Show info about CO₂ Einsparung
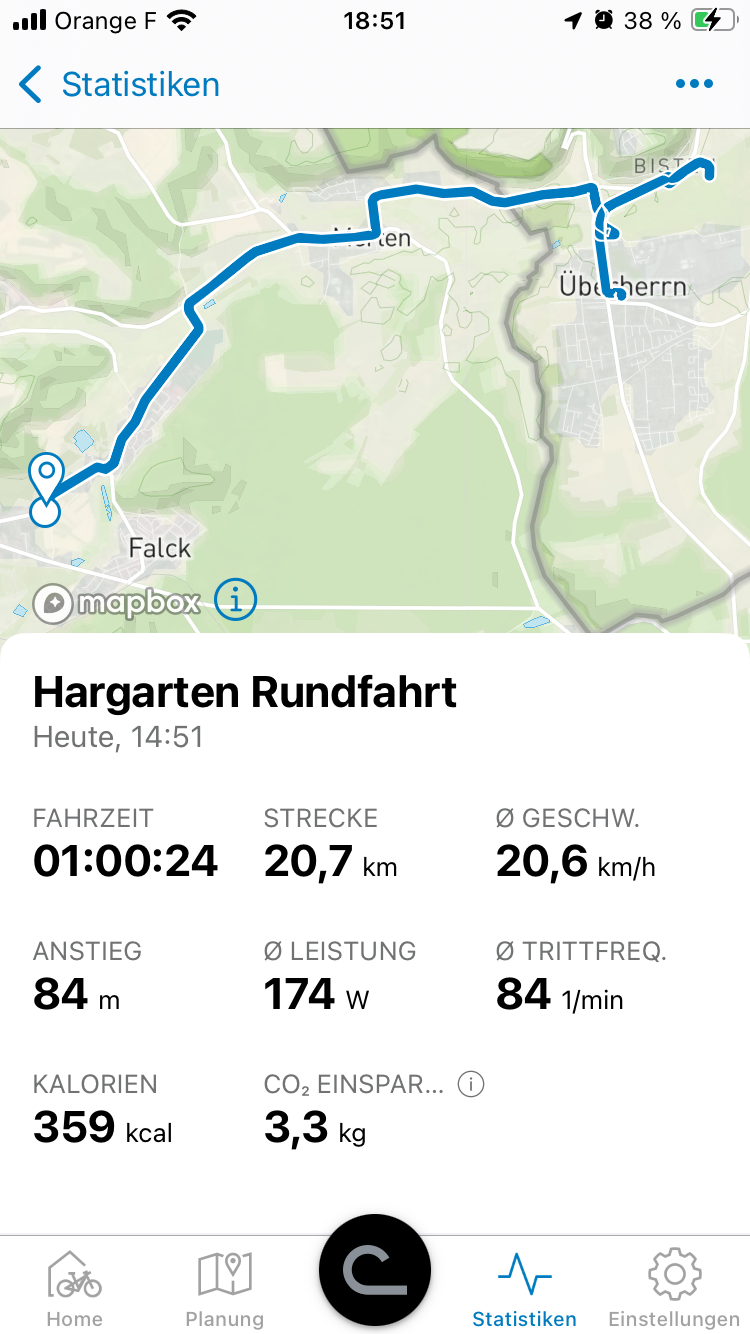The height and width of the screenshot is (1334, 750). point(471,1084)
